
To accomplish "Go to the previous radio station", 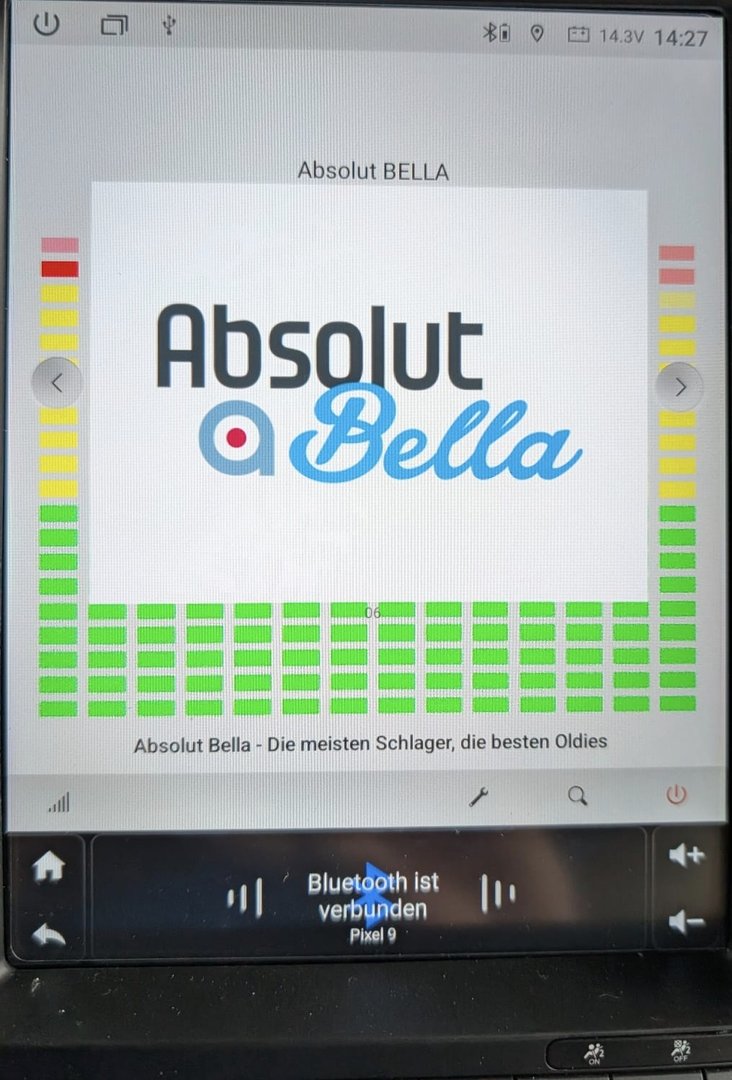I will click(x=57, y=383).
